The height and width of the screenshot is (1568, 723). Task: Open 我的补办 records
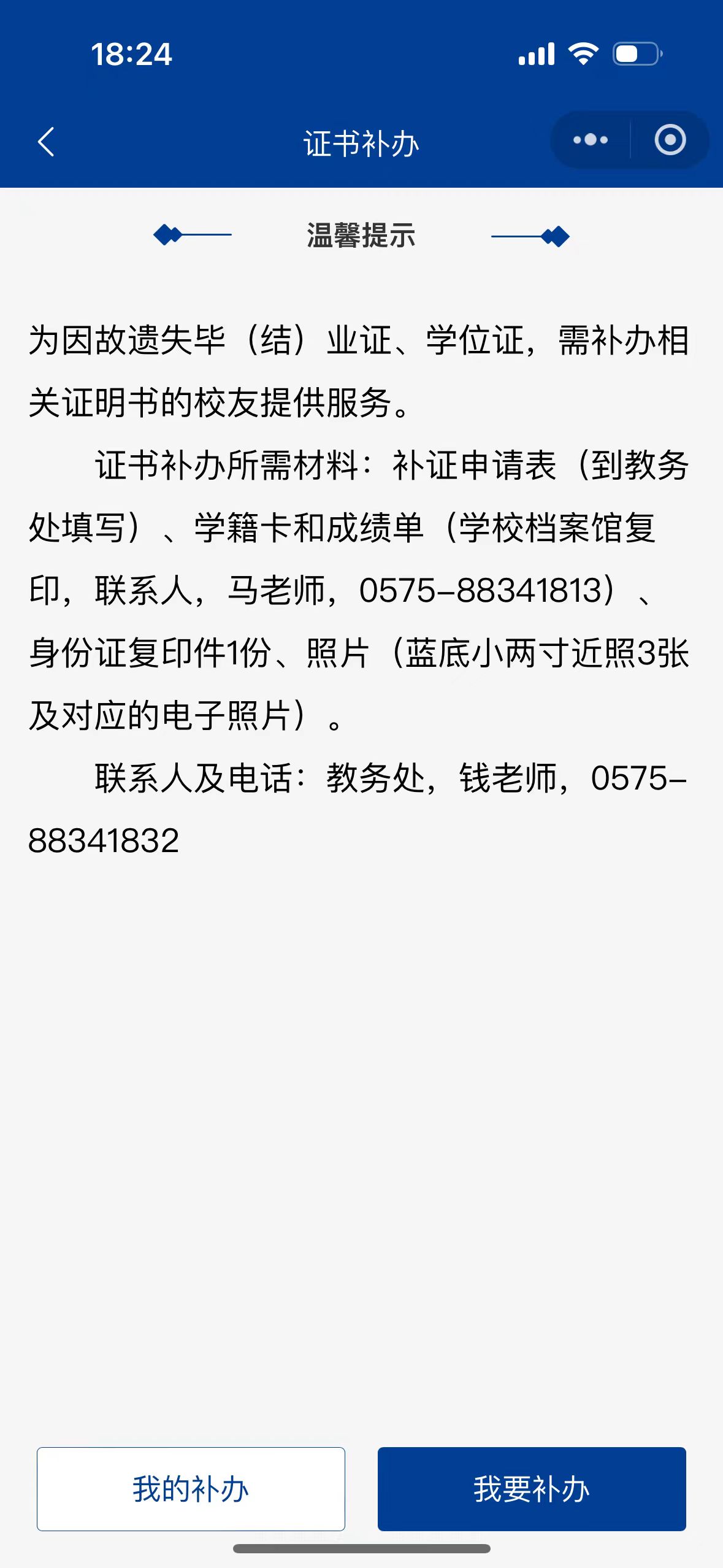click(191, 1489)
